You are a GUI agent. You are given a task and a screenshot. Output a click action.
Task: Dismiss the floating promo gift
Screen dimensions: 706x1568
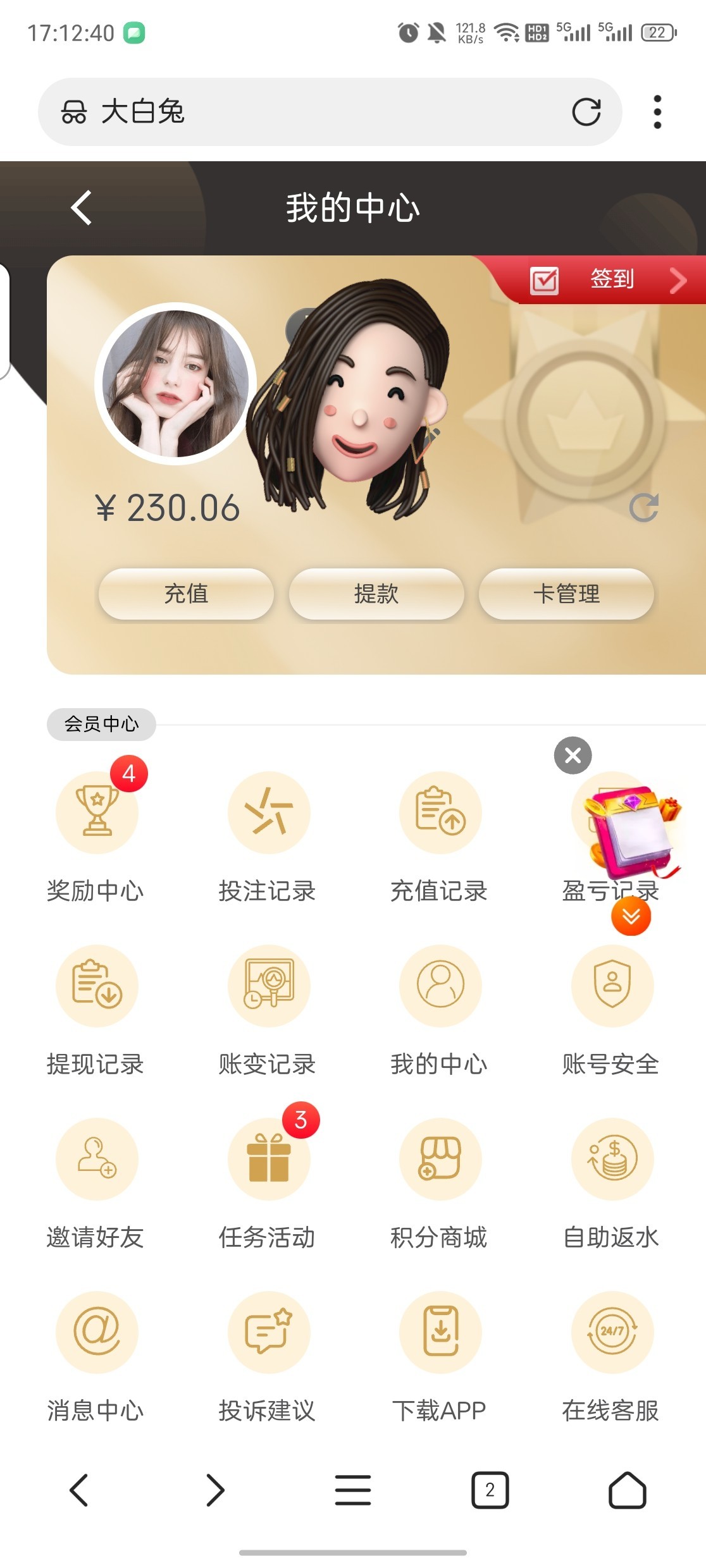573,755
